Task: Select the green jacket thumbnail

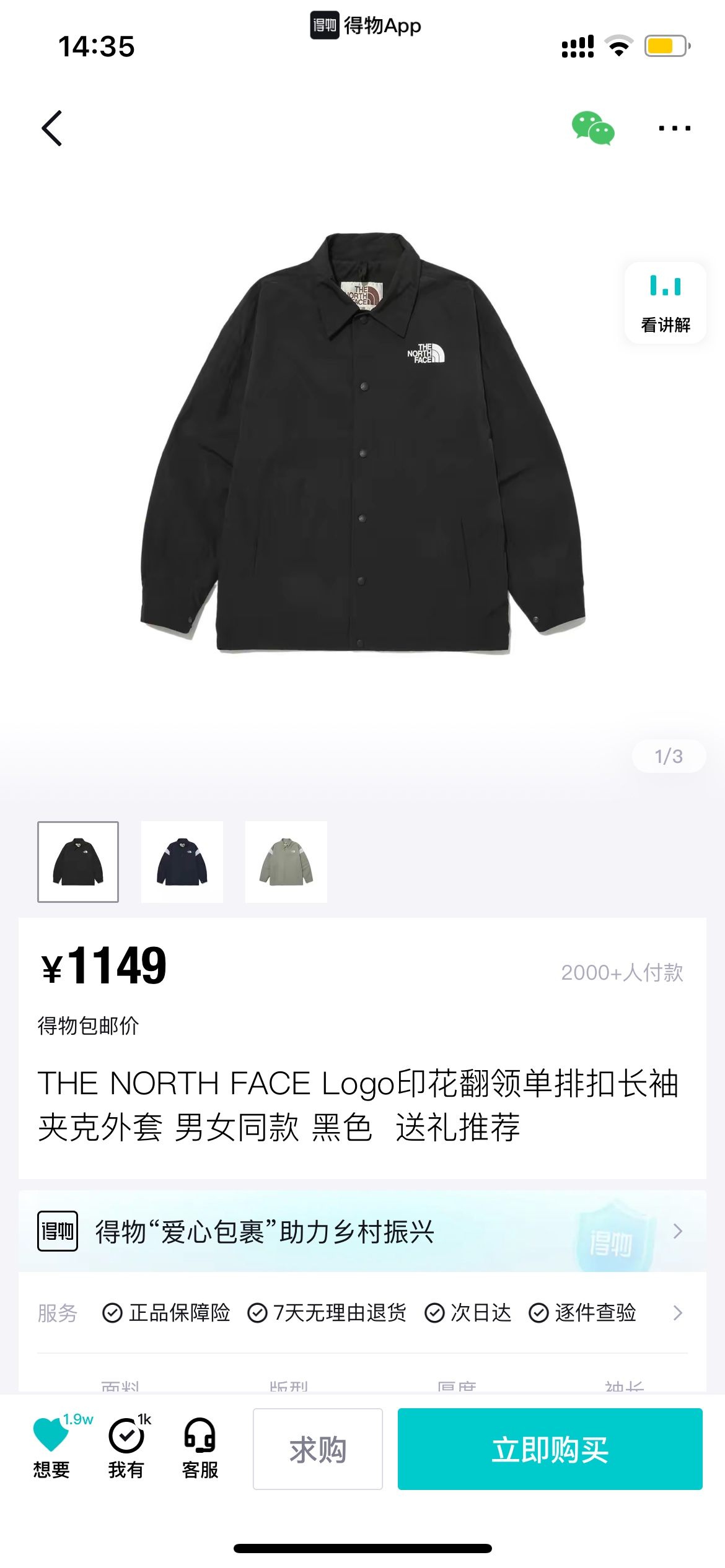Action: click(286, 861)
